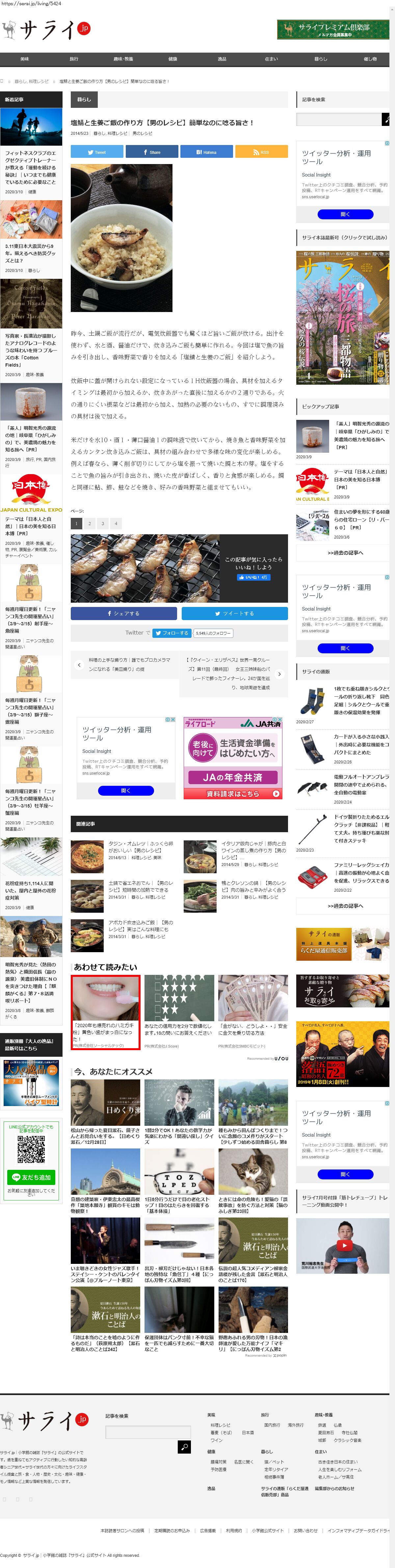The image size is (395, 1568).
Task: Tap the sidebar 記事を検索 search field
Action: tap(339, 119)
